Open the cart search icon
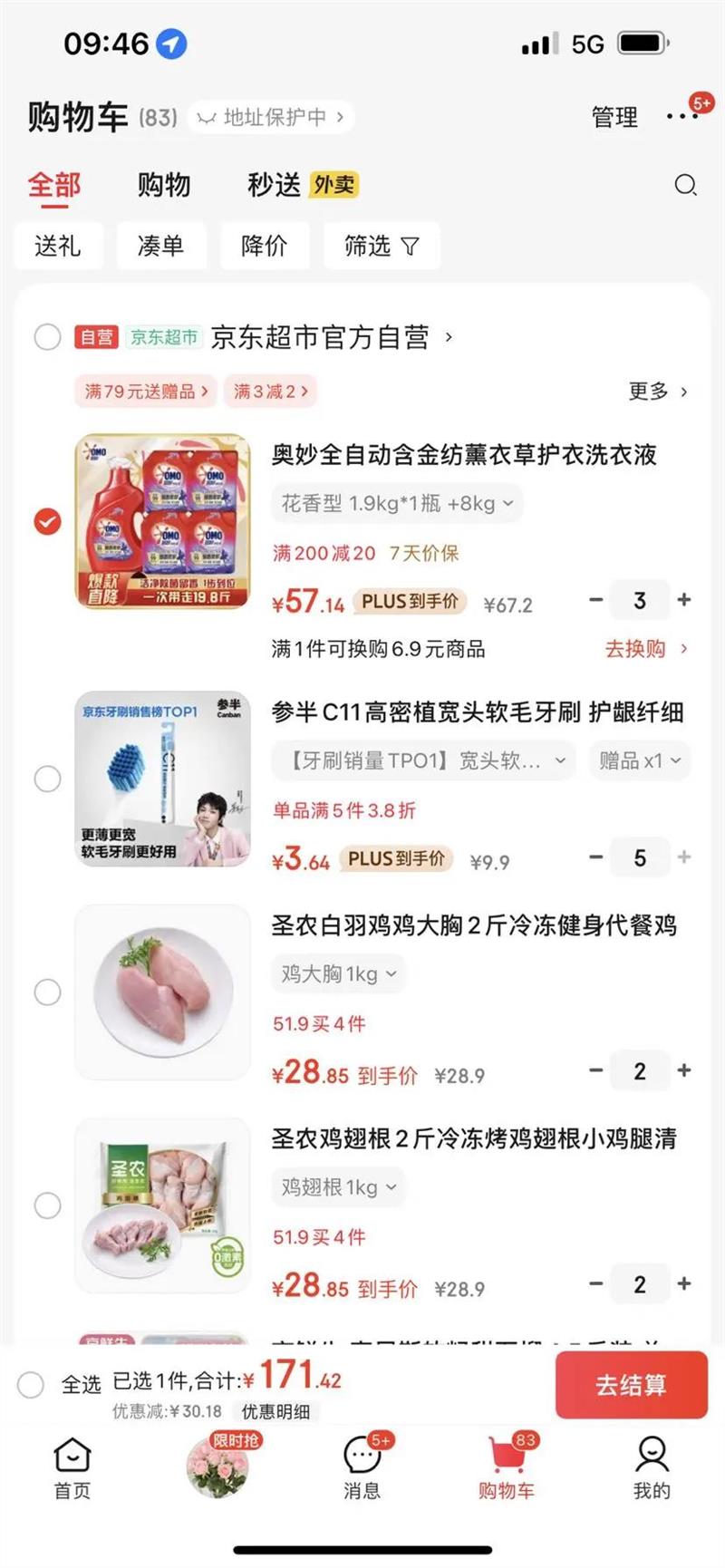This screenshot has height=1568, width=725. click(x=685, y=185)
